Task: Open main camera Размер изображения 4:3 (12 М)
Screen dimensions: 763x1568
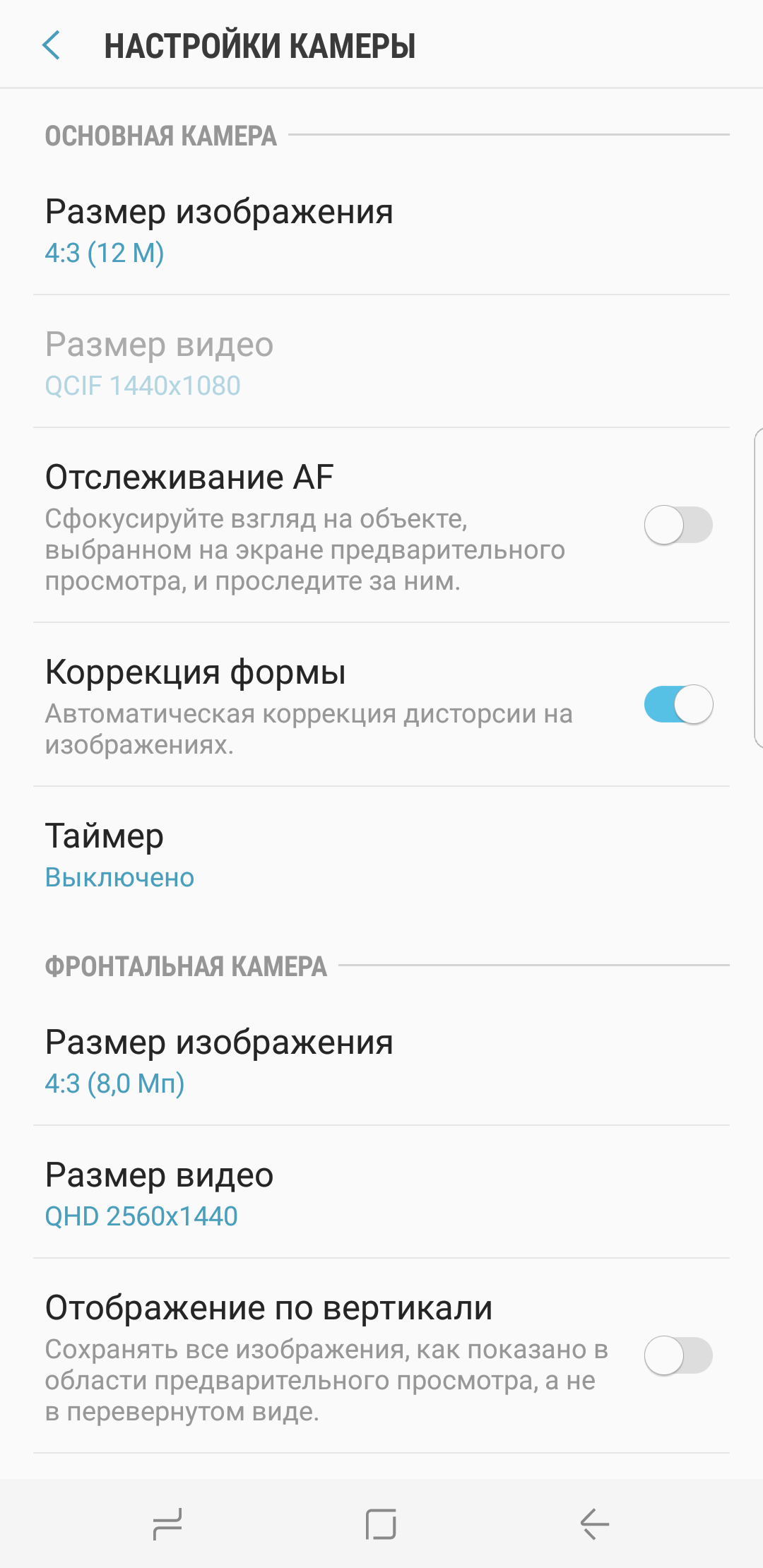Action: point(381,229)
